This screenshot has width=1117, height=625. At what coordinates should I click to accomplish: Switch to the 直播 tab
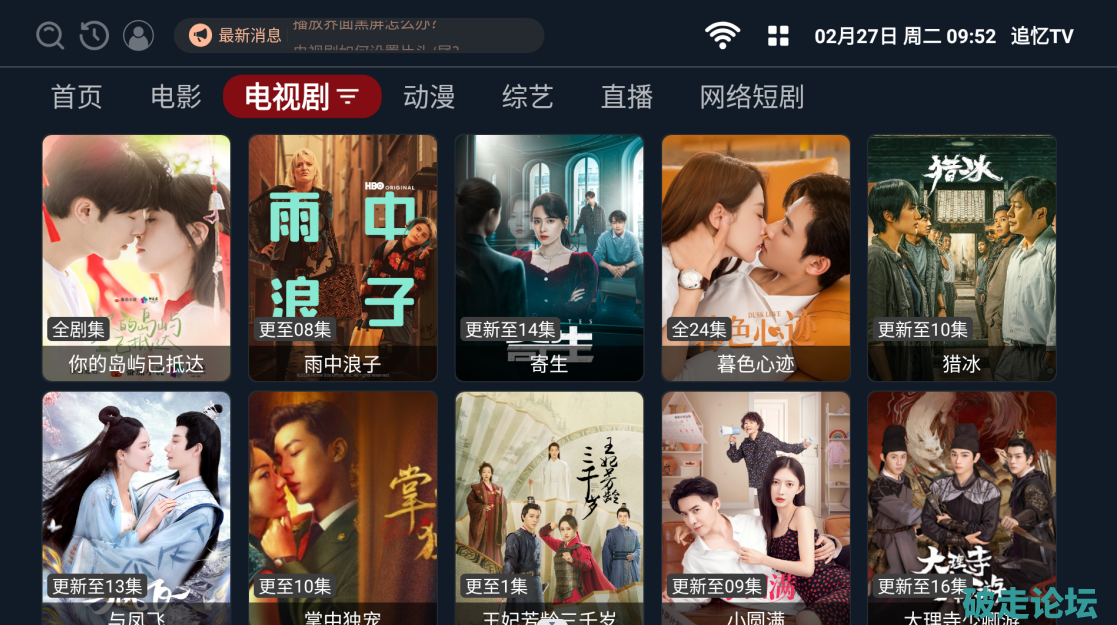click(626, 97)
